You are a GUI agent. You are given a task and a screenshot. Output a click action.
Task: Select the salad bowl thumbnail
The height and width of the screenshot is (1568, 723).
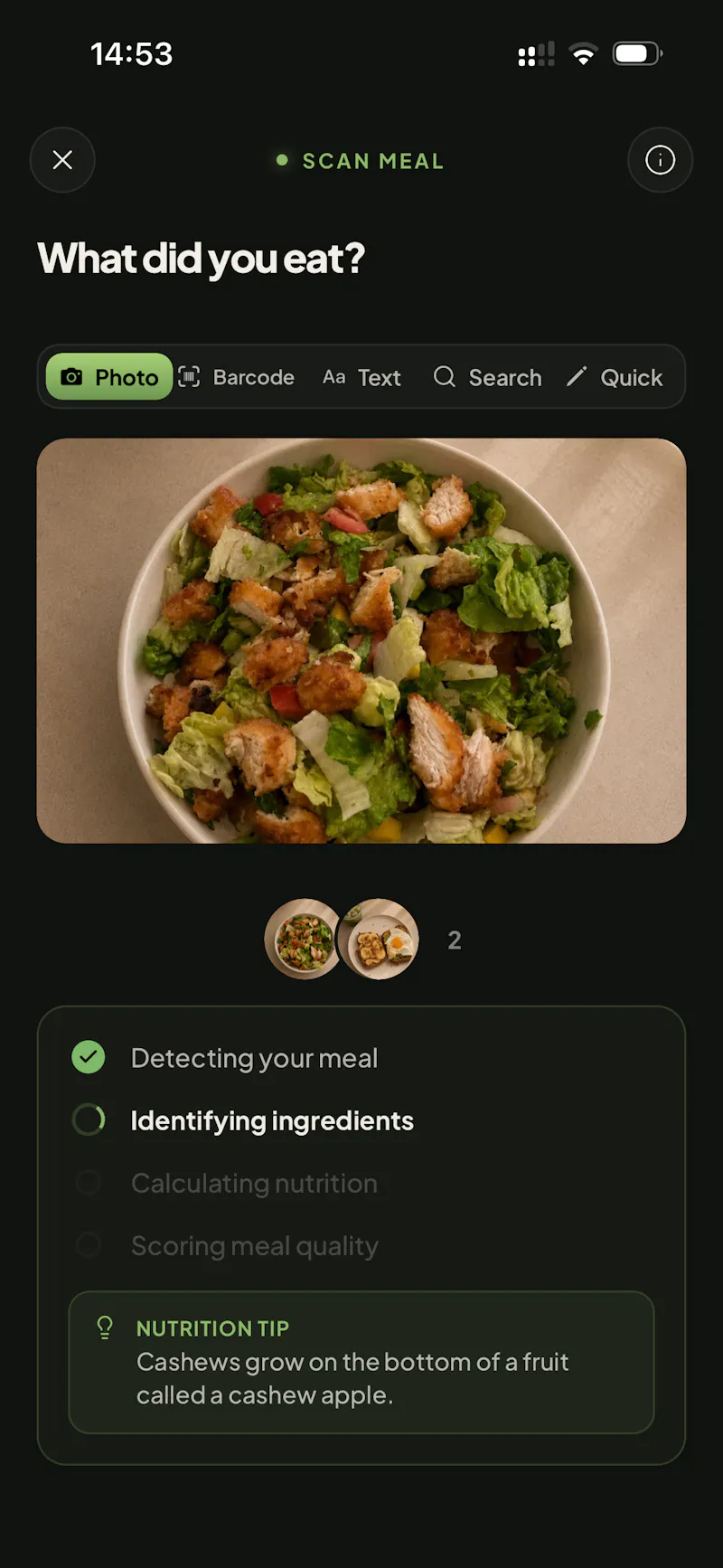point(304,940)
